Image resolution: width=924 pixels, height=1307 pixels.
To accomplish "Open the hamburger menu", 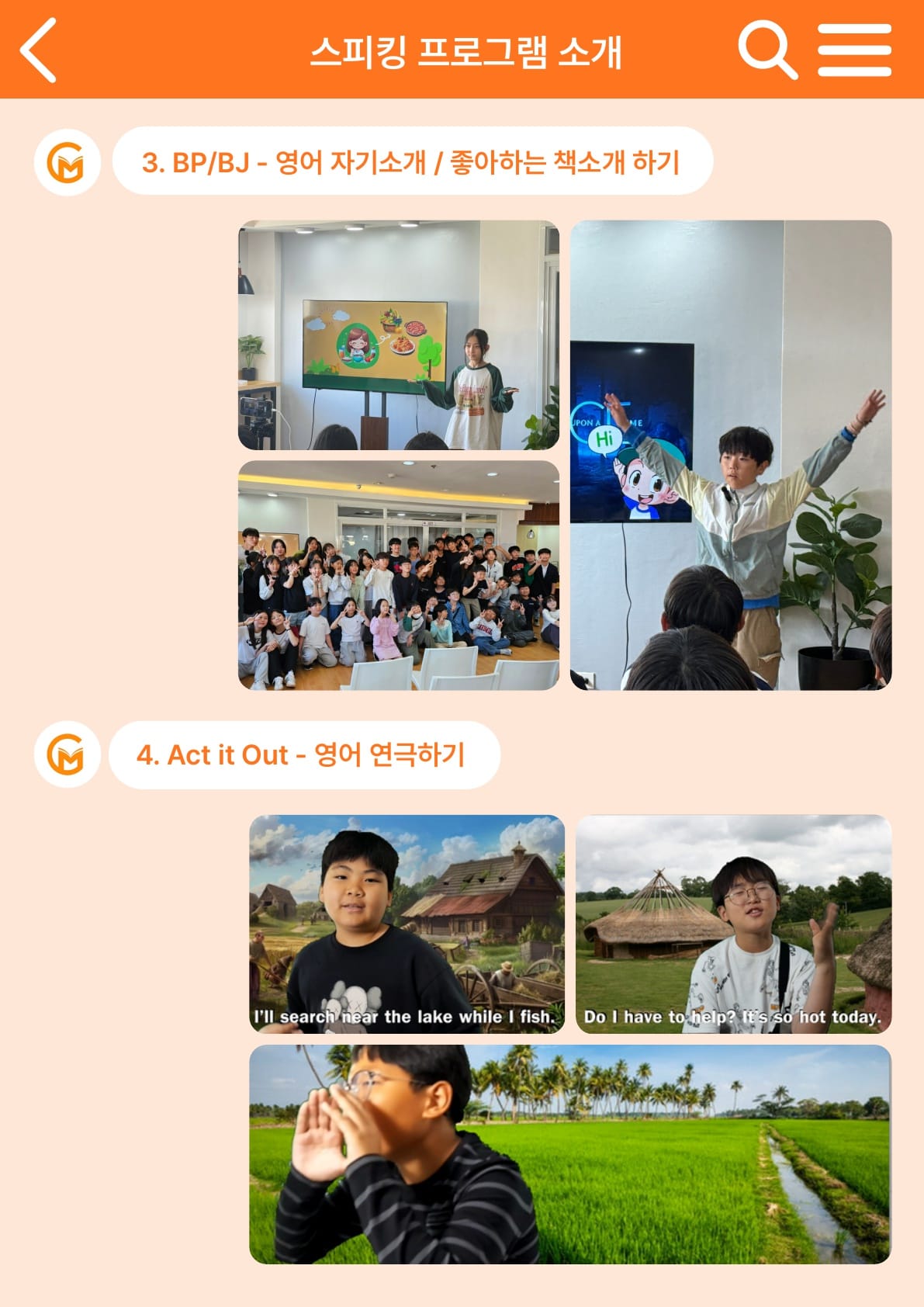I will click(854, 50).
